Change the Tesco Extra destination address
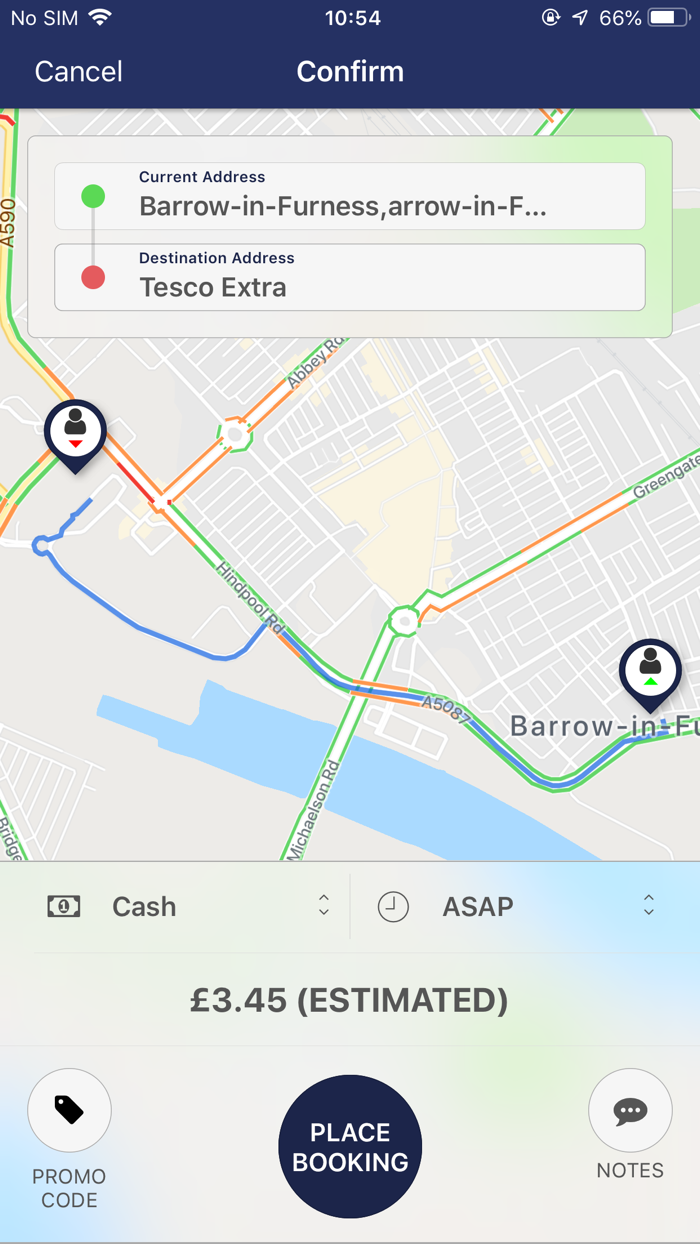Image resolution: width=700 pixels, height=1244 pixels. (349, 277)
